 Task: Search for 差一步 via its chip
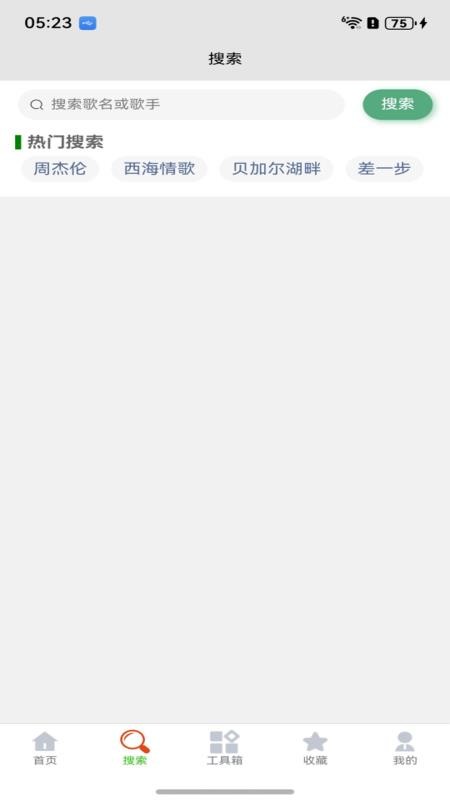384,169
